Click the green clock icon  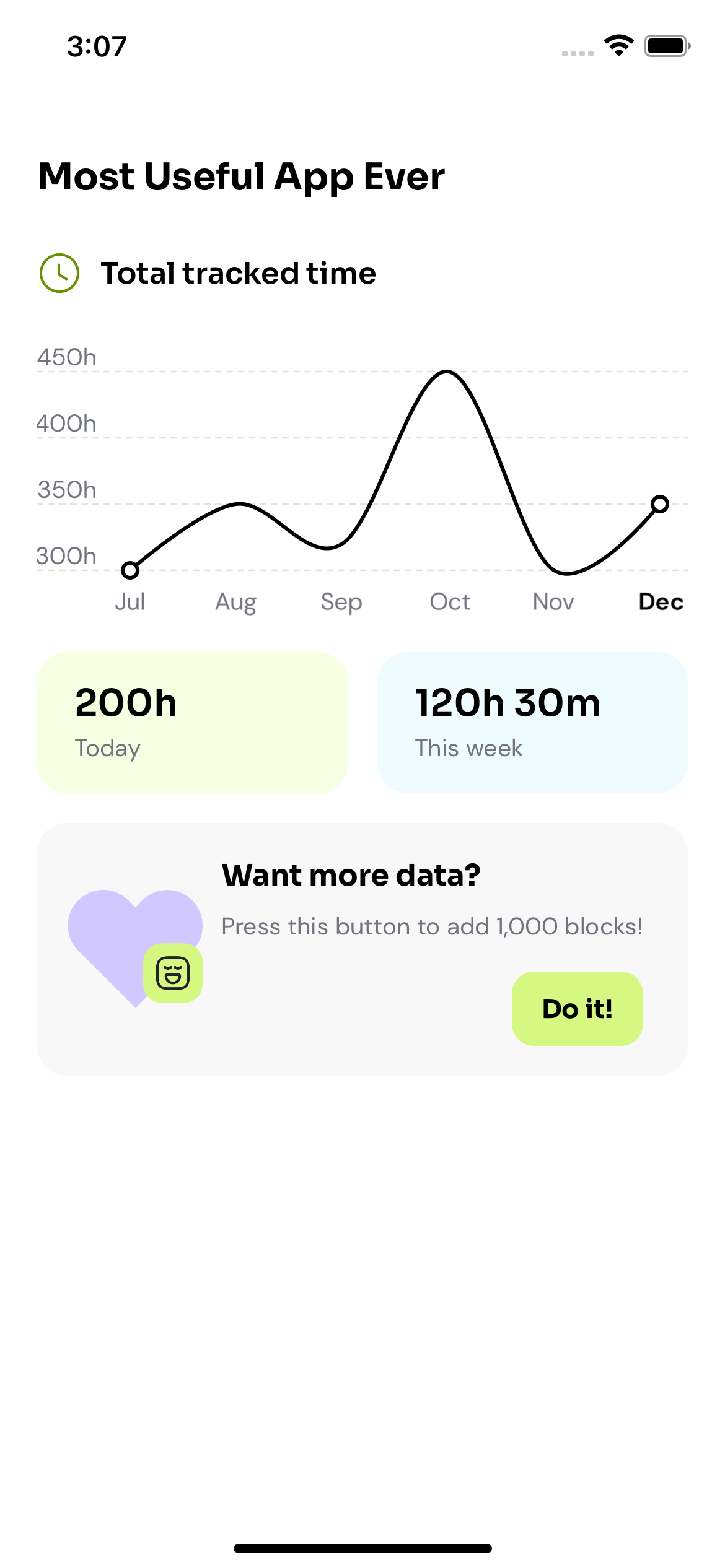[59, 272]
